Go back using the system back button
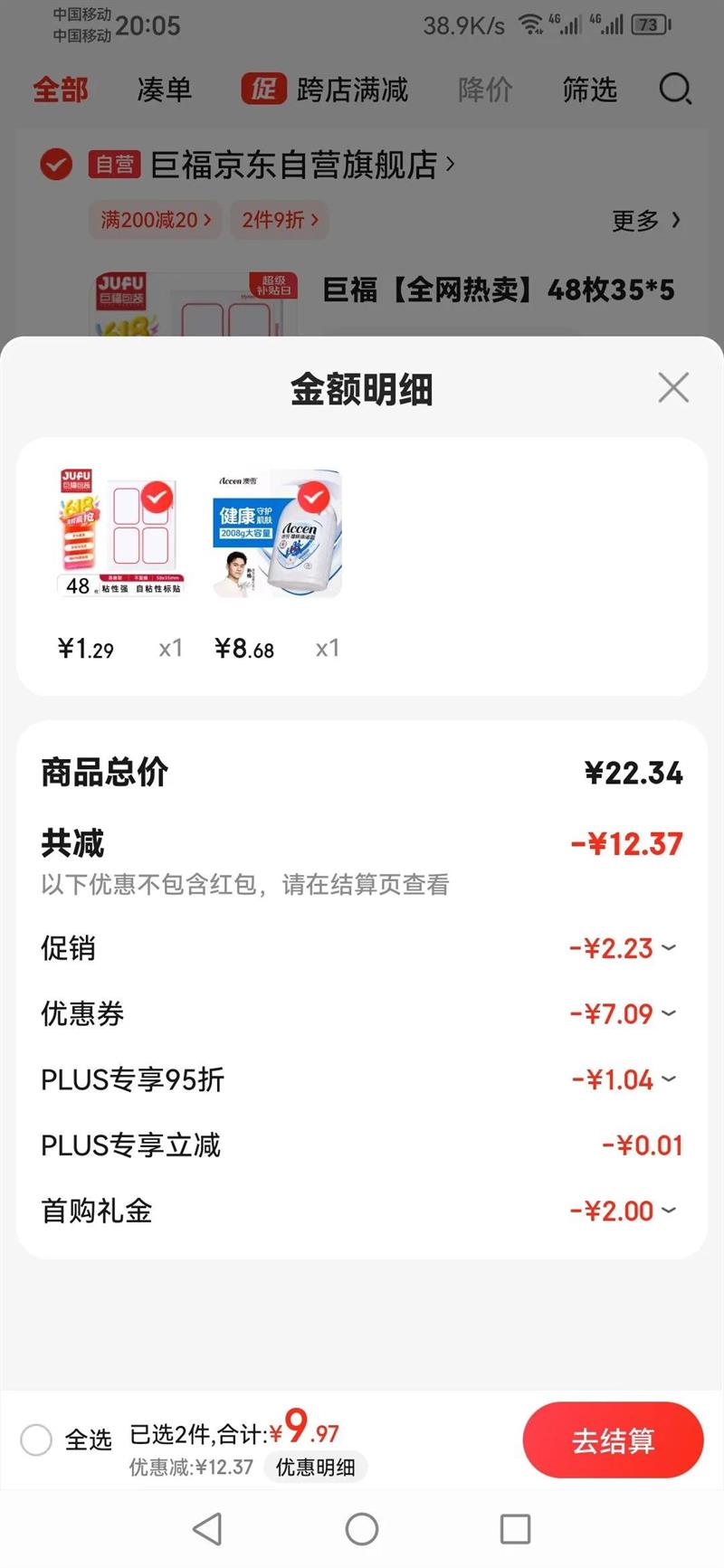Viewport: 724px width, 1568px height. point(207,1529)
